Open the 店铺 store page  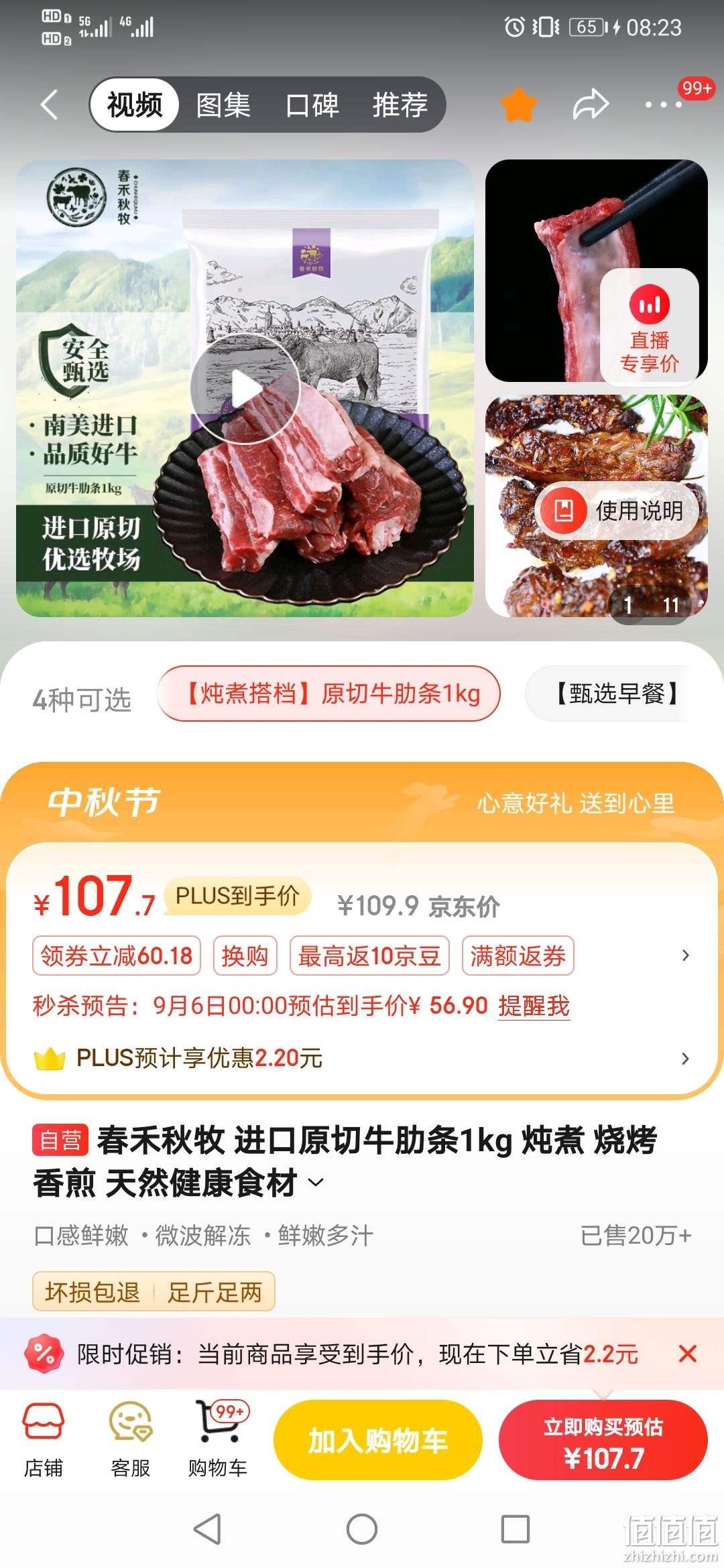pyautogui.click(x=44, y=1439)
